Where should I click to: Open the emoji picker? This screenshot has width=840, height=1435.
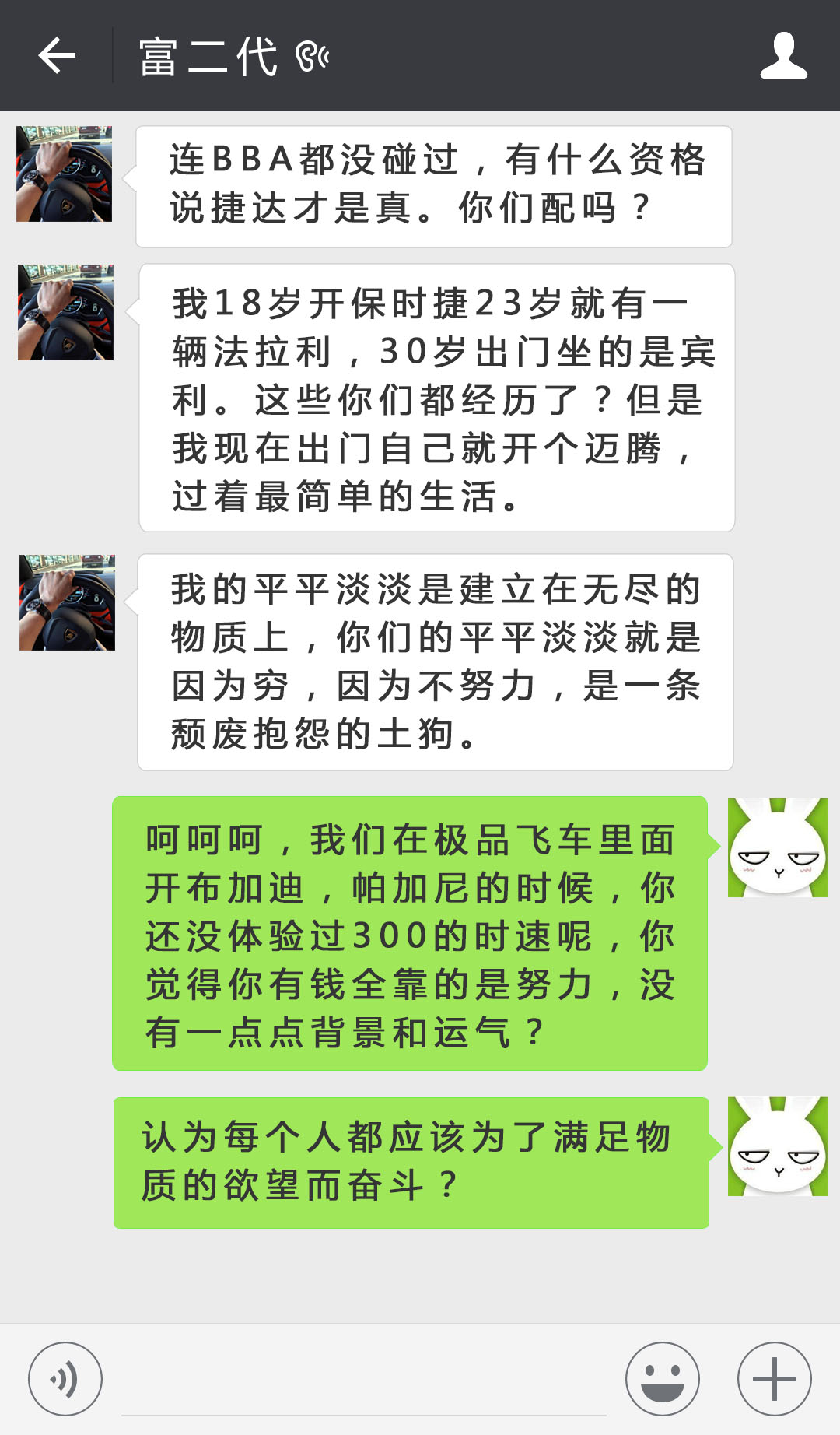click(663, 1379)
